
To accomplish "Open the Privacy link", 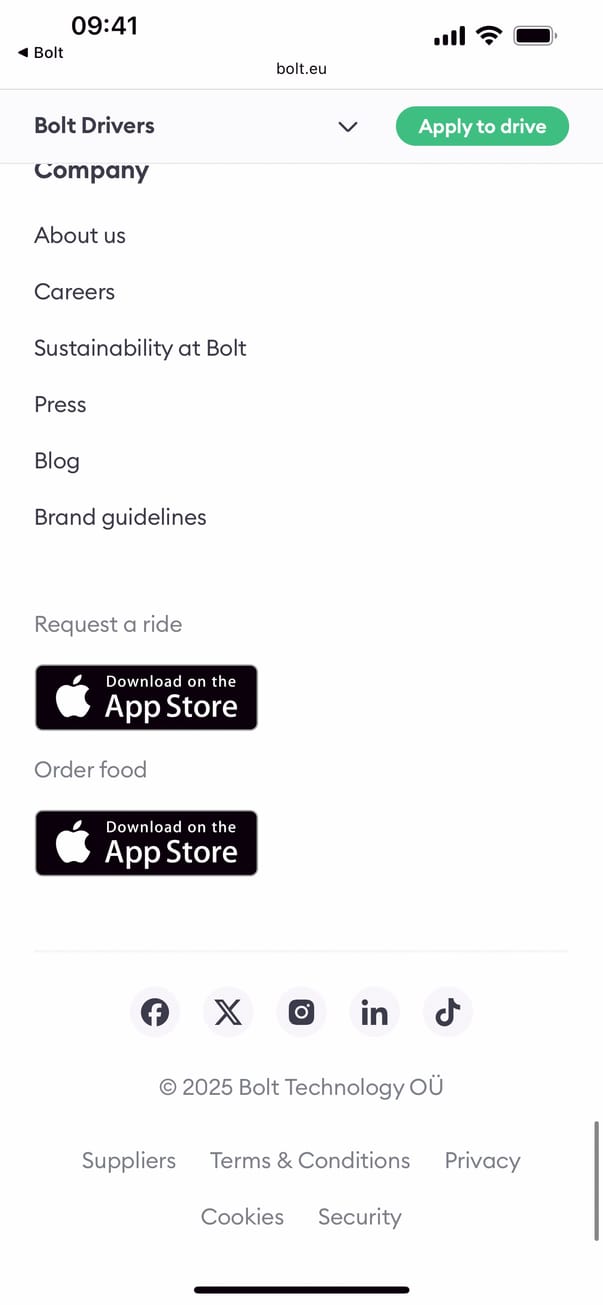I will 482,1161.
